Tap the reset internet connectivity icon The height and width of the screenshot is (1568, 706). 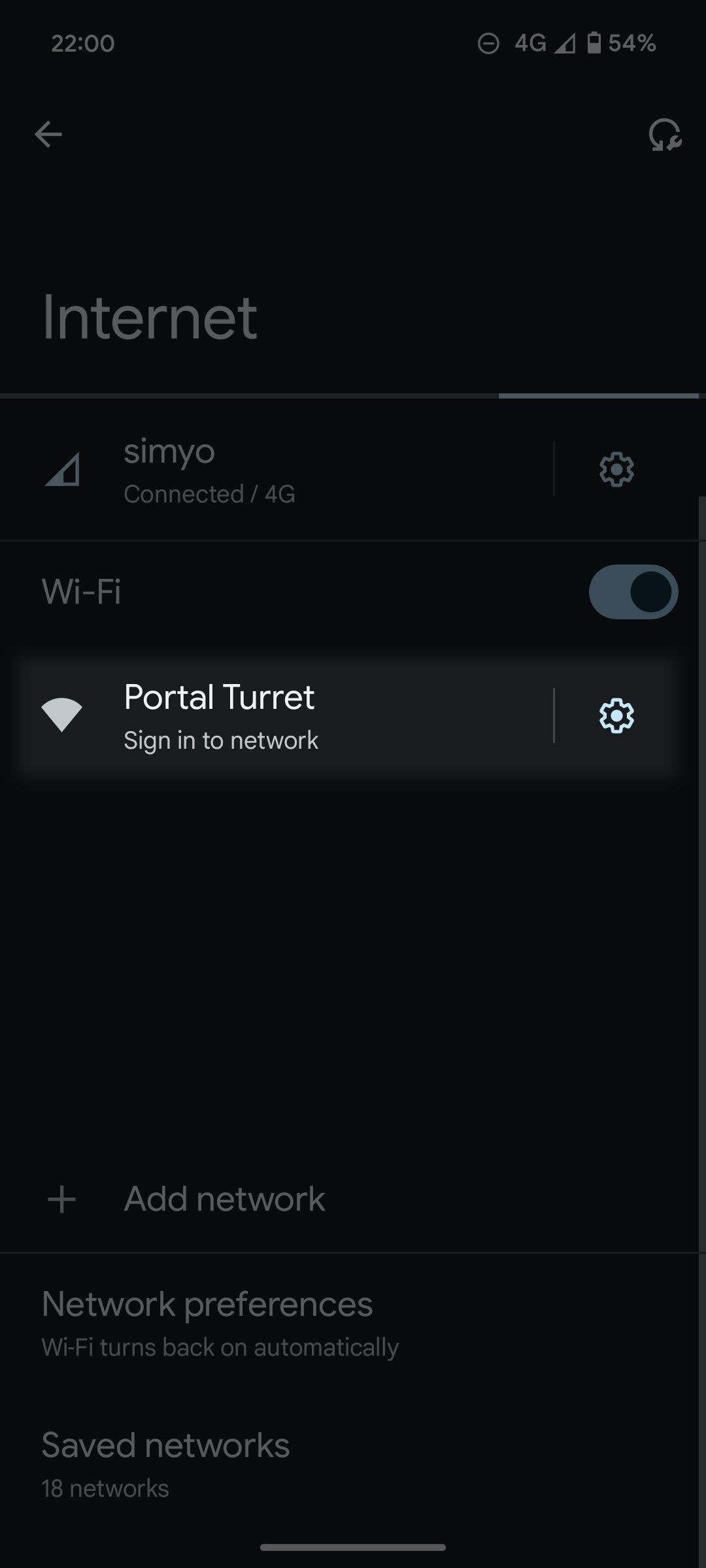[664, 135]
